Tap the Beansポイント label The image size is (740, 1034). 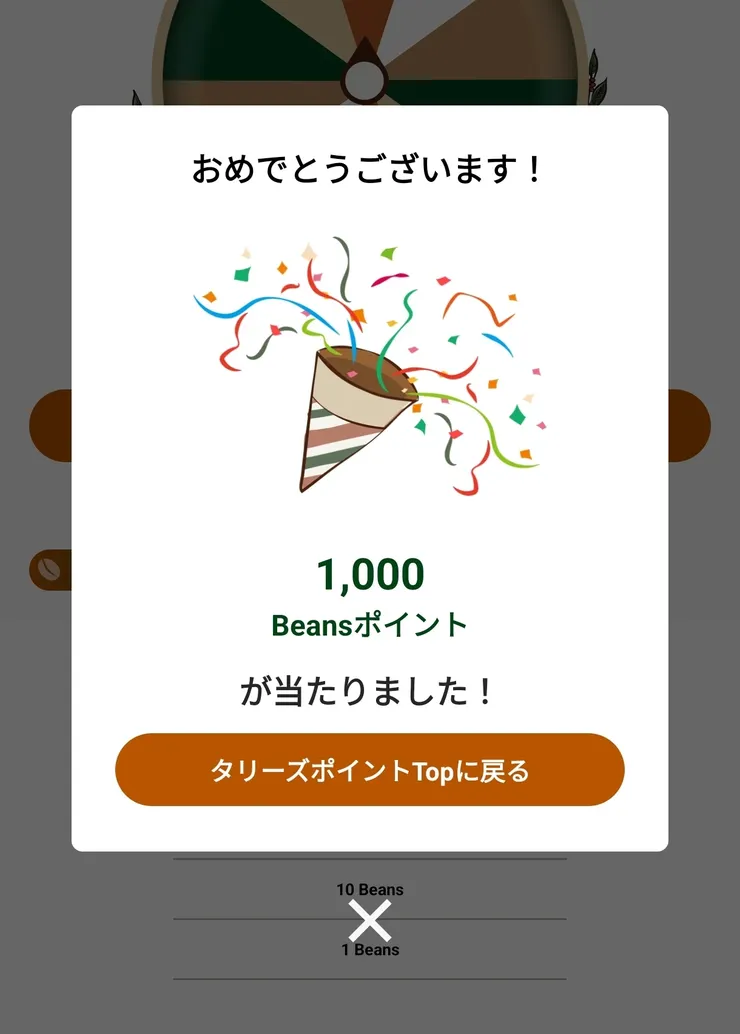pos(368,623)
